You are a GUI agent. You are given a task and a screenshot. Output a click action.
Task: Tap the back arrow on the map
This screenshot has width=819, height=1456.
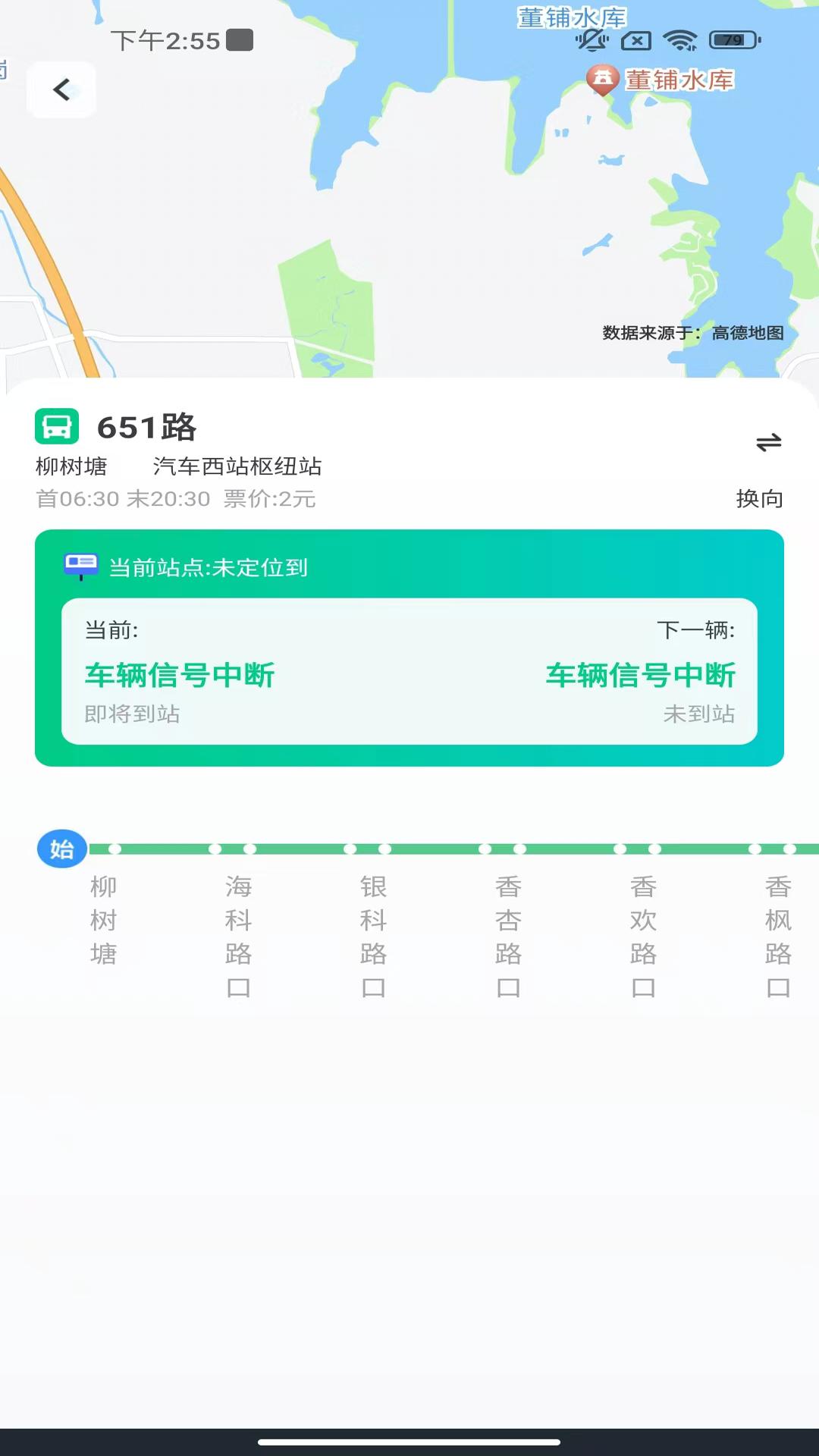61,89
